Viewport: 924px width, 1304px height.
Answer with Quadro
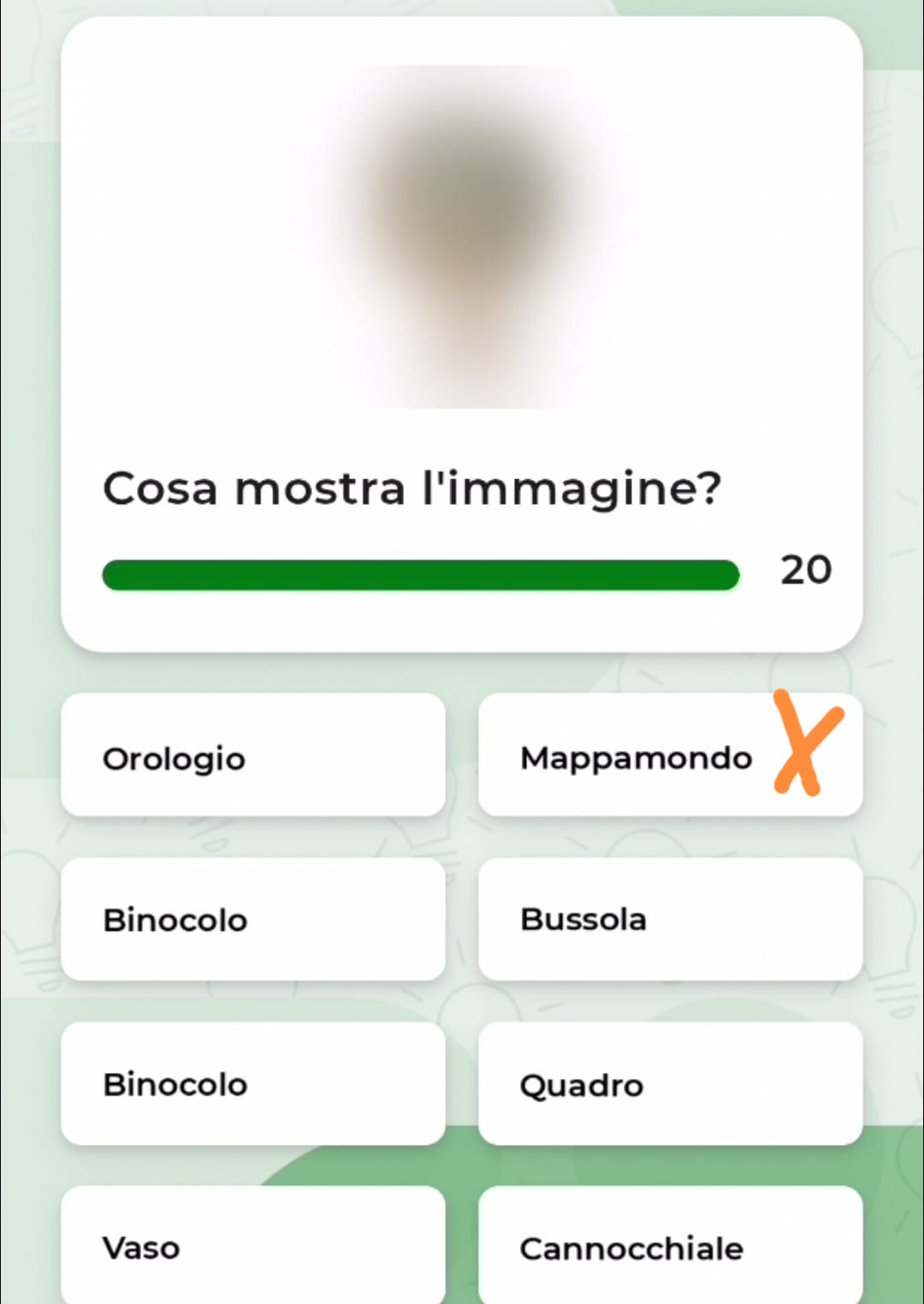(670, 1084)
